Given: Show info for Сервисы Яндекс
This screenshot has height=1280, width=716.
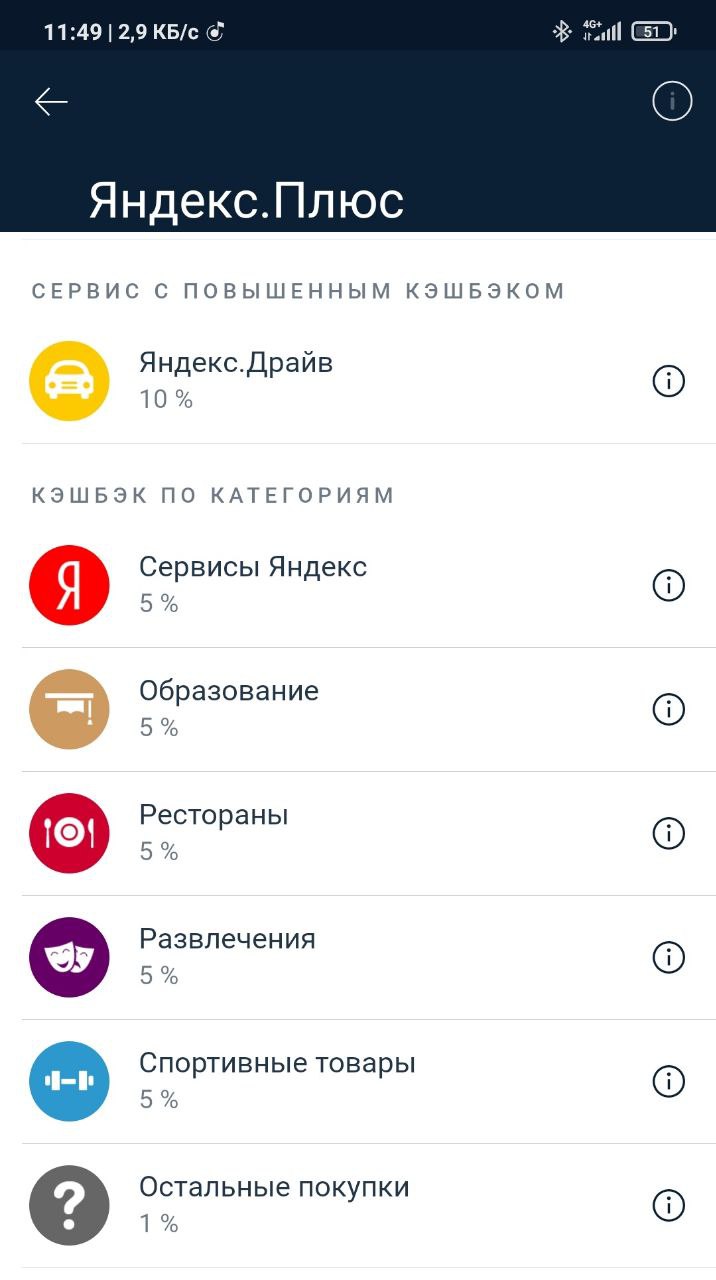Looking at the screenshot, I should 668,585.
